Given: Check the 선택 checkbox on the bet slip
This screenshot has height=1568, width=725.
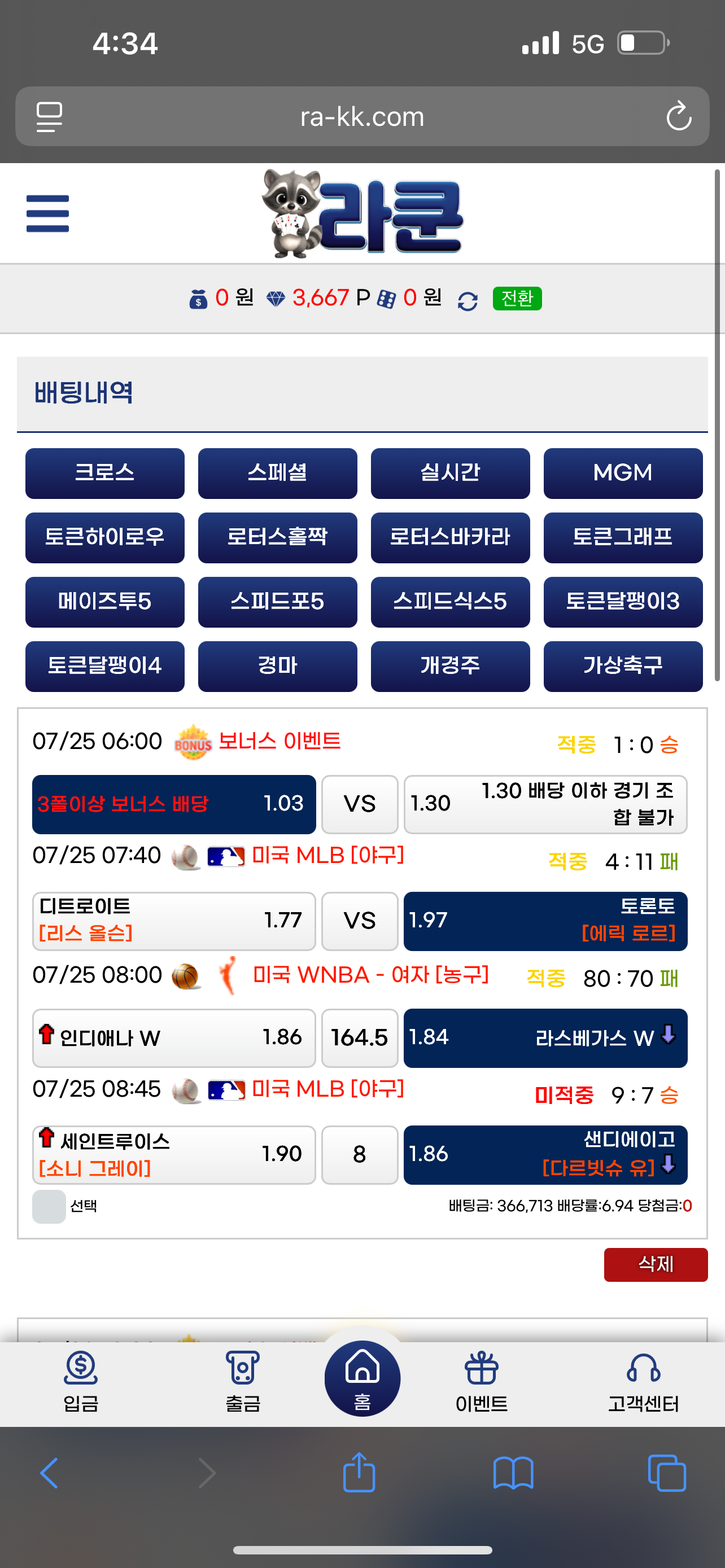Looking at the screenshot, I should pyautogui.click(x=49, y=1206).
